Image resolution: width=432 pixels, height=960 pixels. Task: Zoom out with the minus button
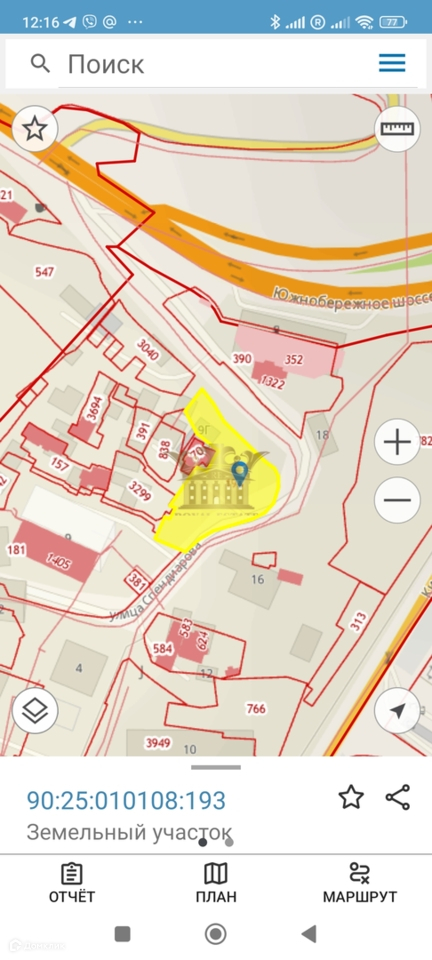click(398, 500)
